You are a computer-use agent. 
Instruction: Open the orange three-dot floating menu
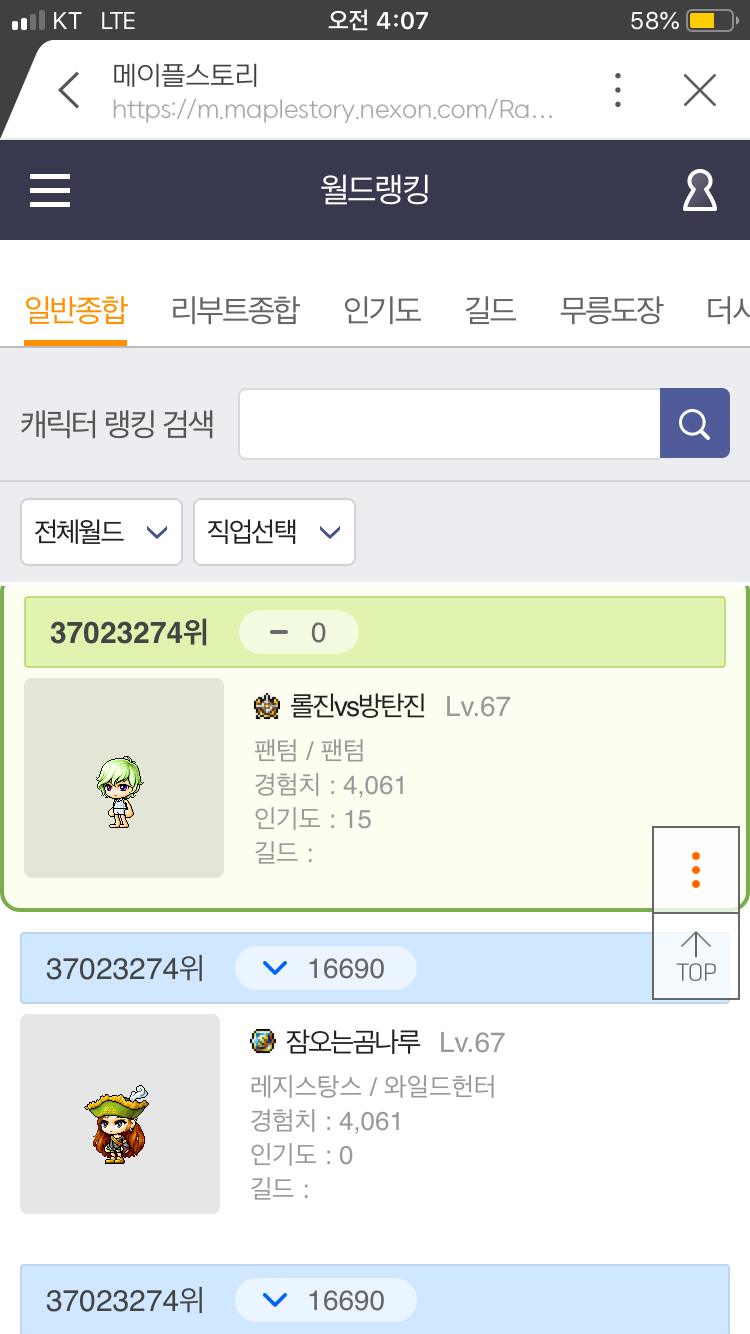click(696, 870)
